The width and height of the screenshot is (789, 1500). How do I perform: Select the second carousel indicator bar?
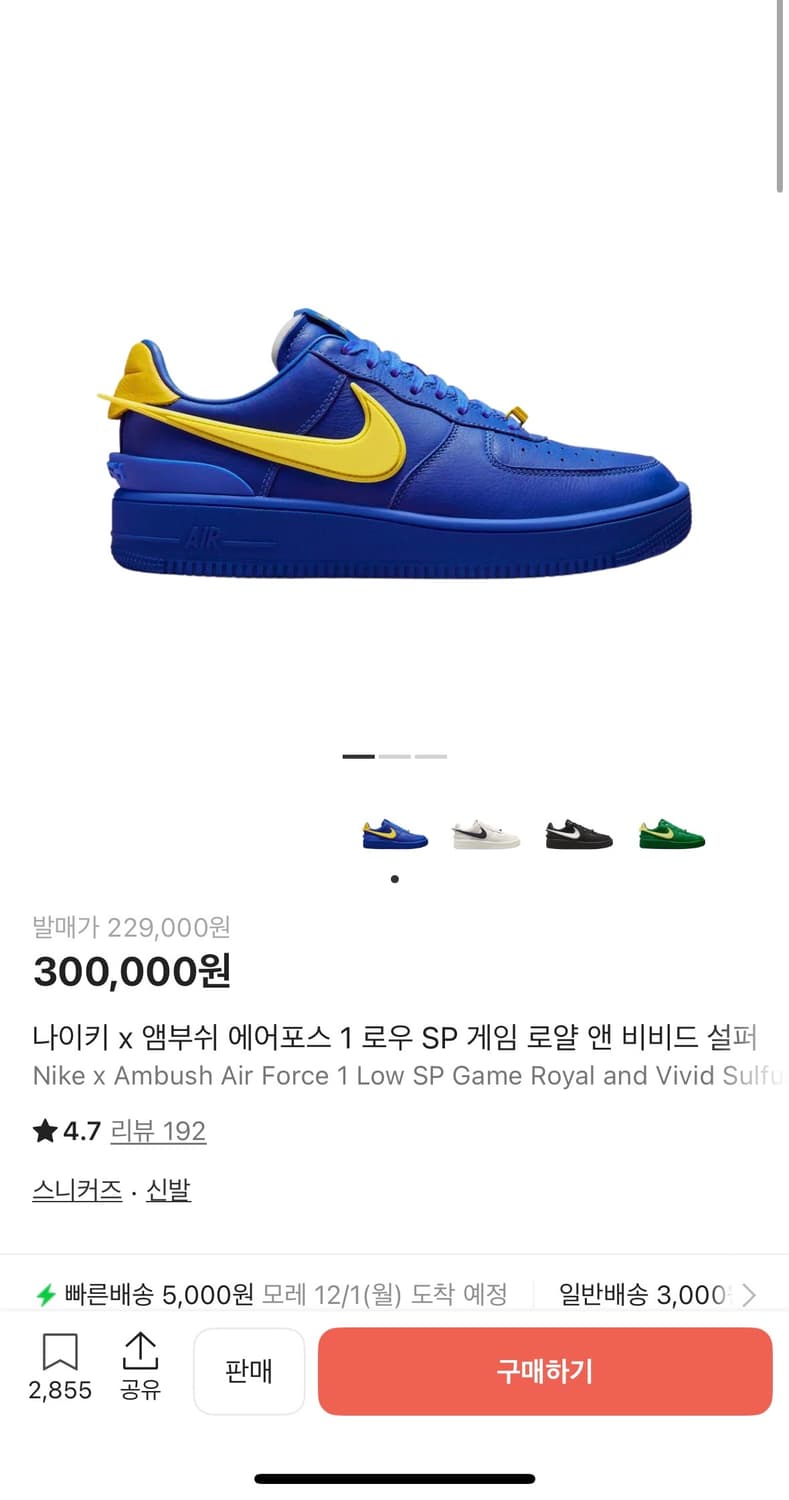click(x=395, y=757)
